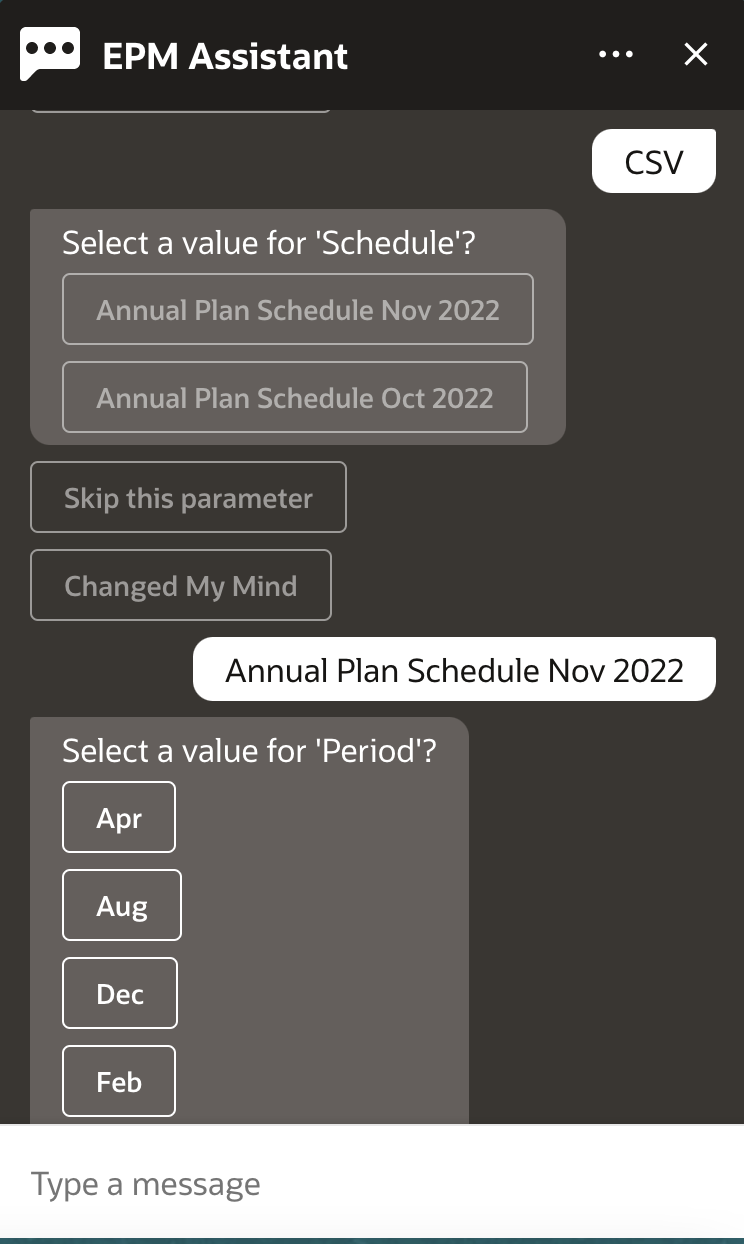The width and height of the screenshot is (744, 1244).
Task: Close the EPM Assistant chat
Action: (x=696, y=55)
